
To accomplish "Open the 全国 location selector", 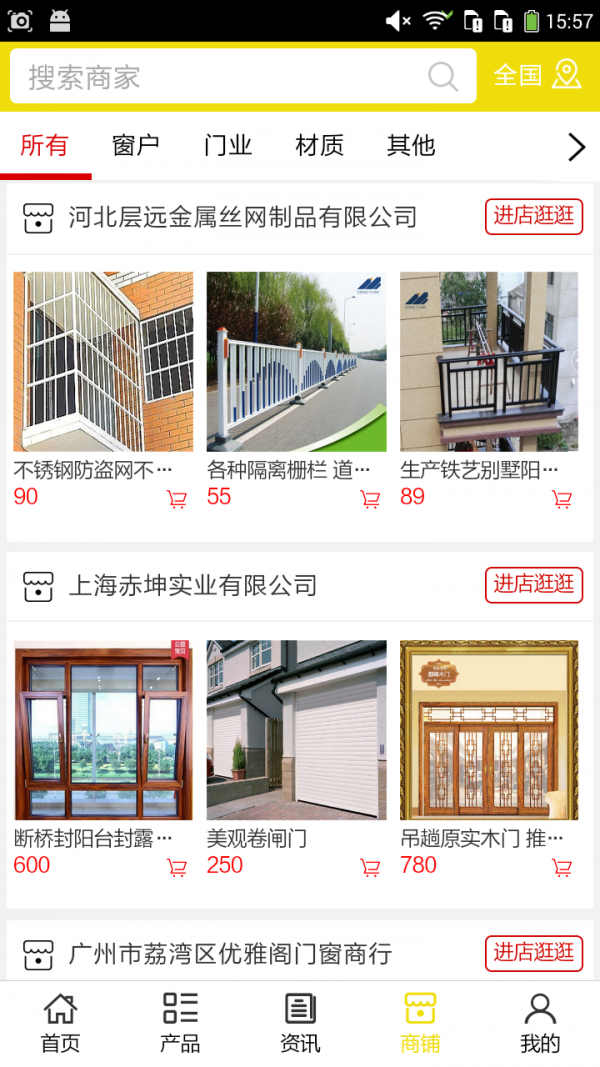I will (x=537, y=75).
